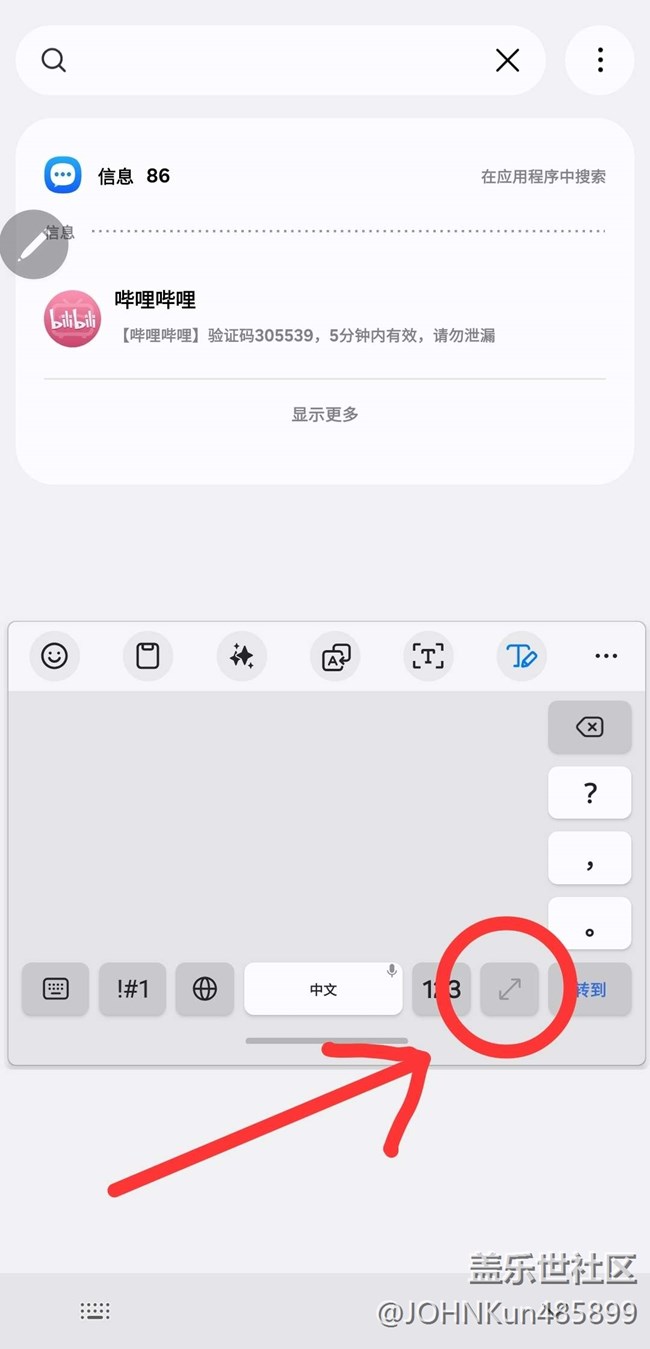Open more keyboard toolbar options

coord(606,656)
